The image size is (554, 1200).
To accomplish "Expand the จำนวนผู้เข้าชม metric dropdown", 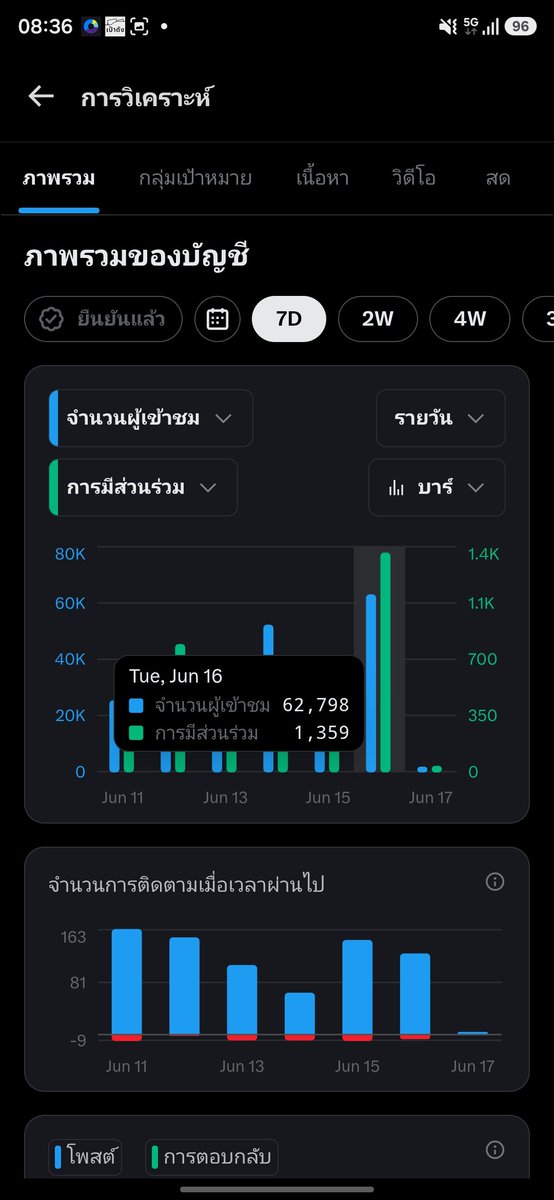I will point(151,418).
